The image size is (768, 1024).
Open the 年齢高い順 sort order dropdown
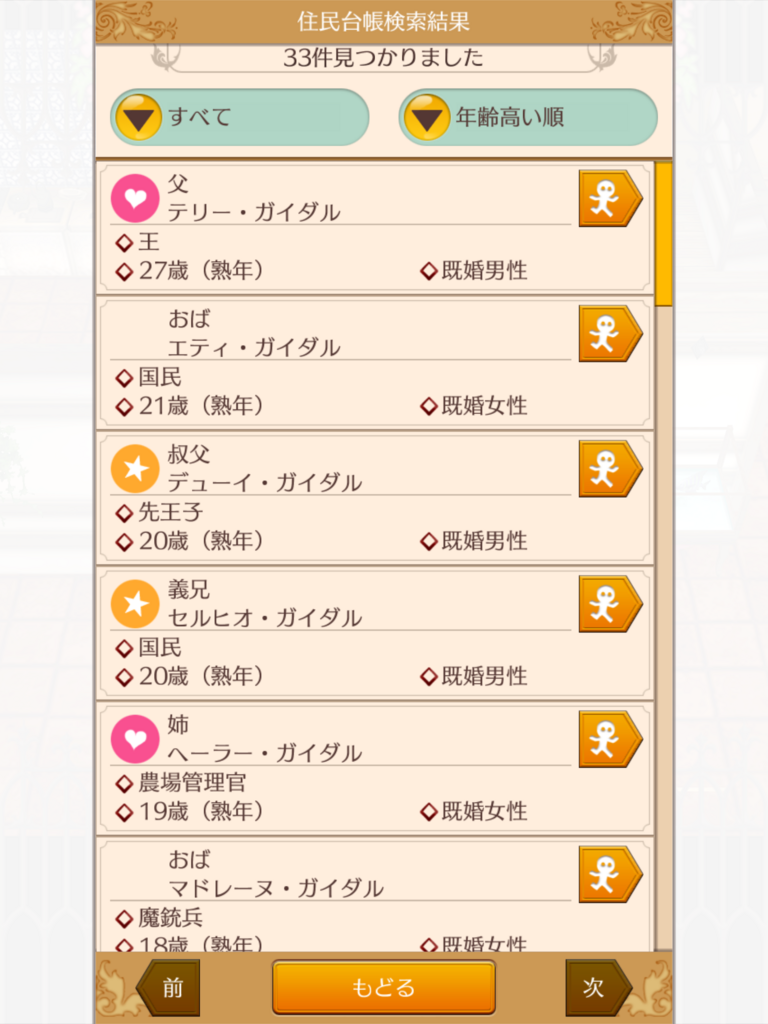point(527,117)
